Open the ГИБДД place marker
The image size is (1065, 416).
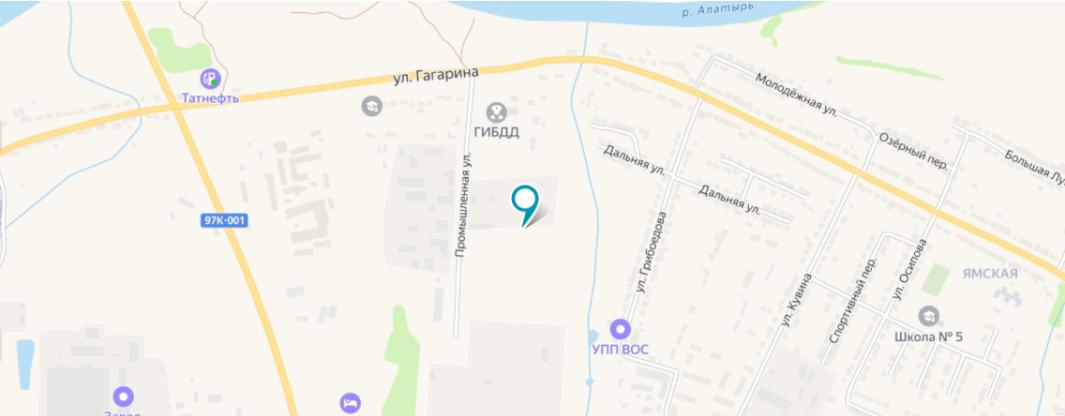coord(496,112)
